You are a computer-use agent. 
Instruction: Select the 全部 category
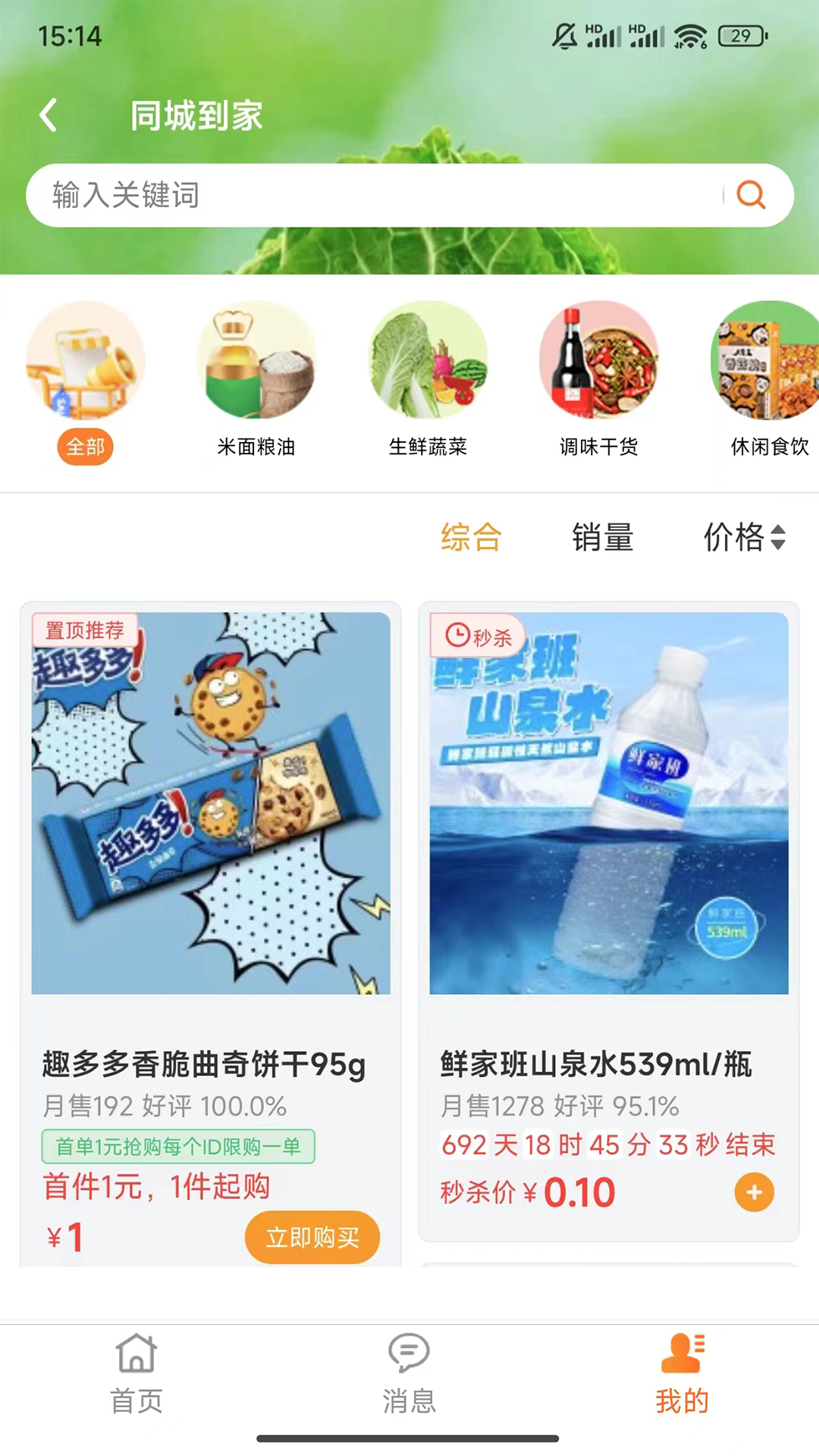point(85,379)
